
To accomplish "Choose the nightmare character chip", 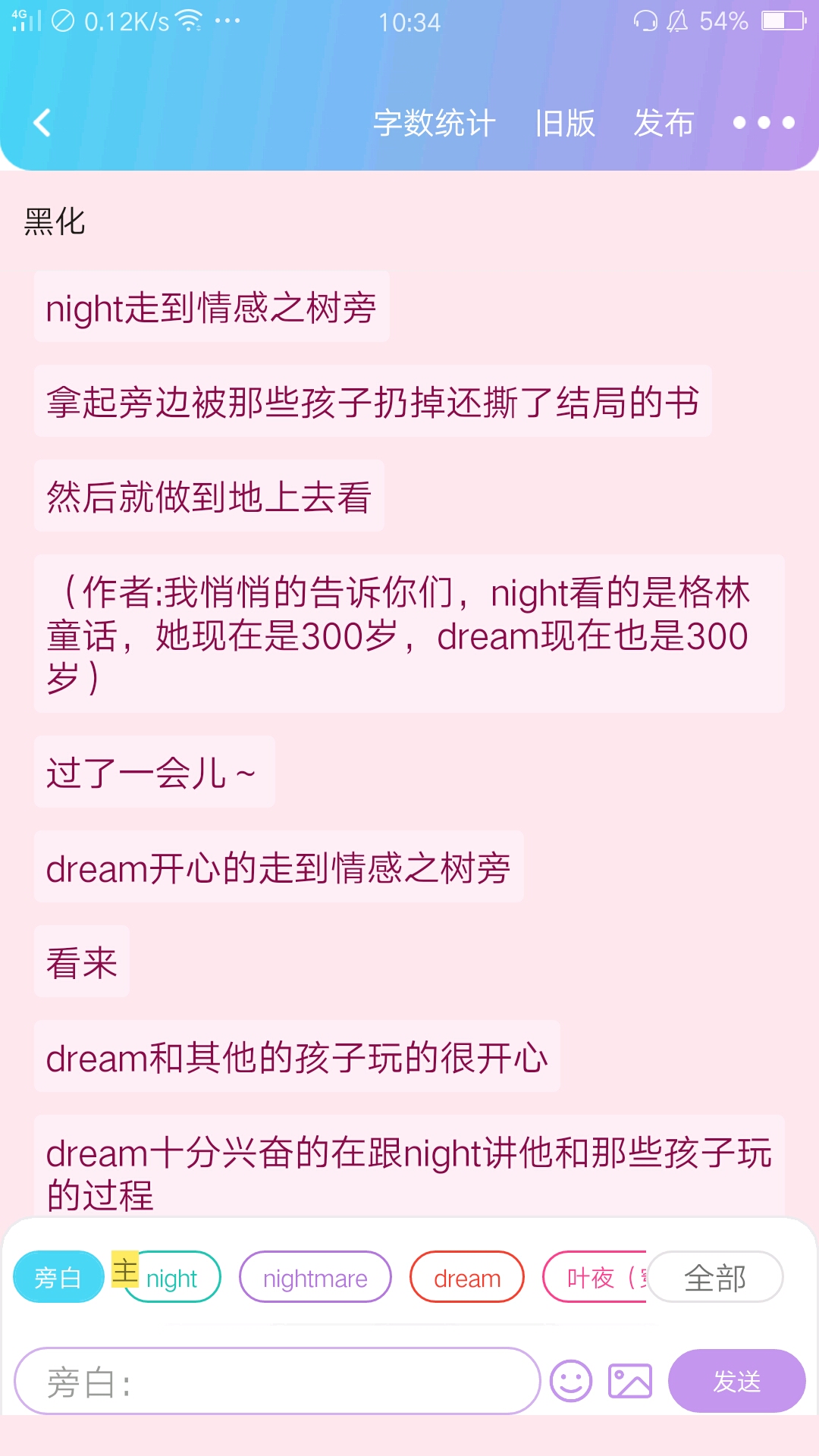I will pos(315,1279).
